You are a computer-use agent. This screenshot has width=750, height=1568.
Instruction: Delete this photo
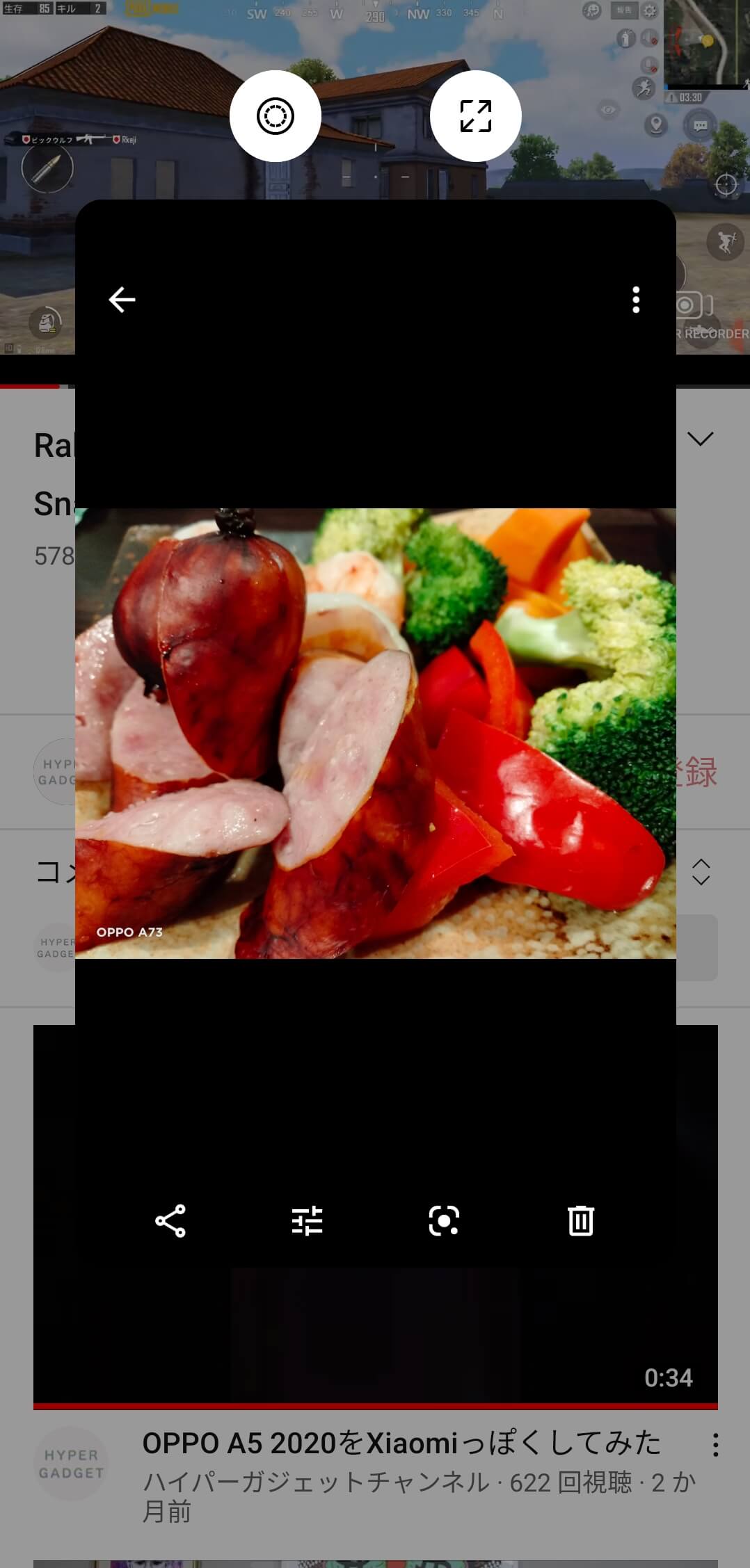[x=580, y=1220]
